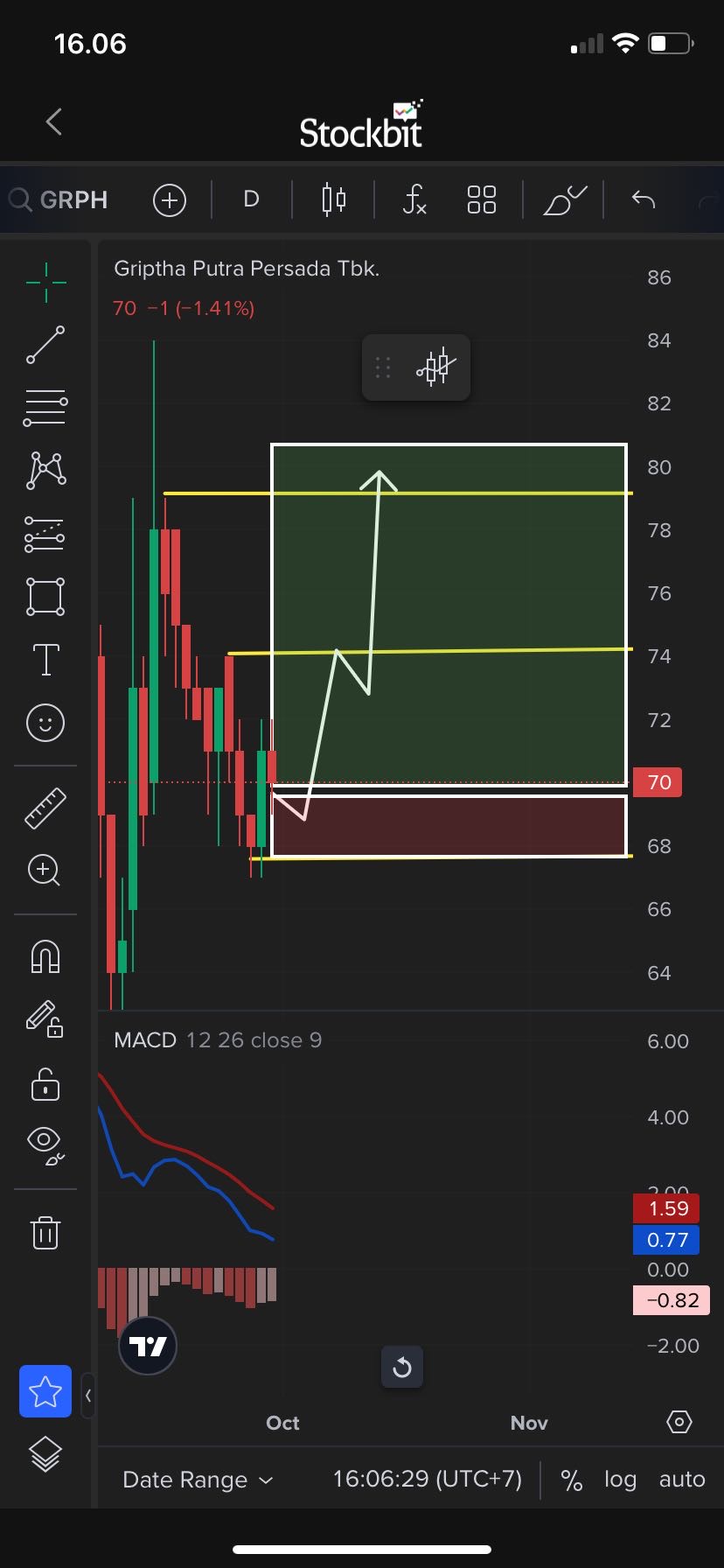Select the trend line drawing tool

(45, 345)
